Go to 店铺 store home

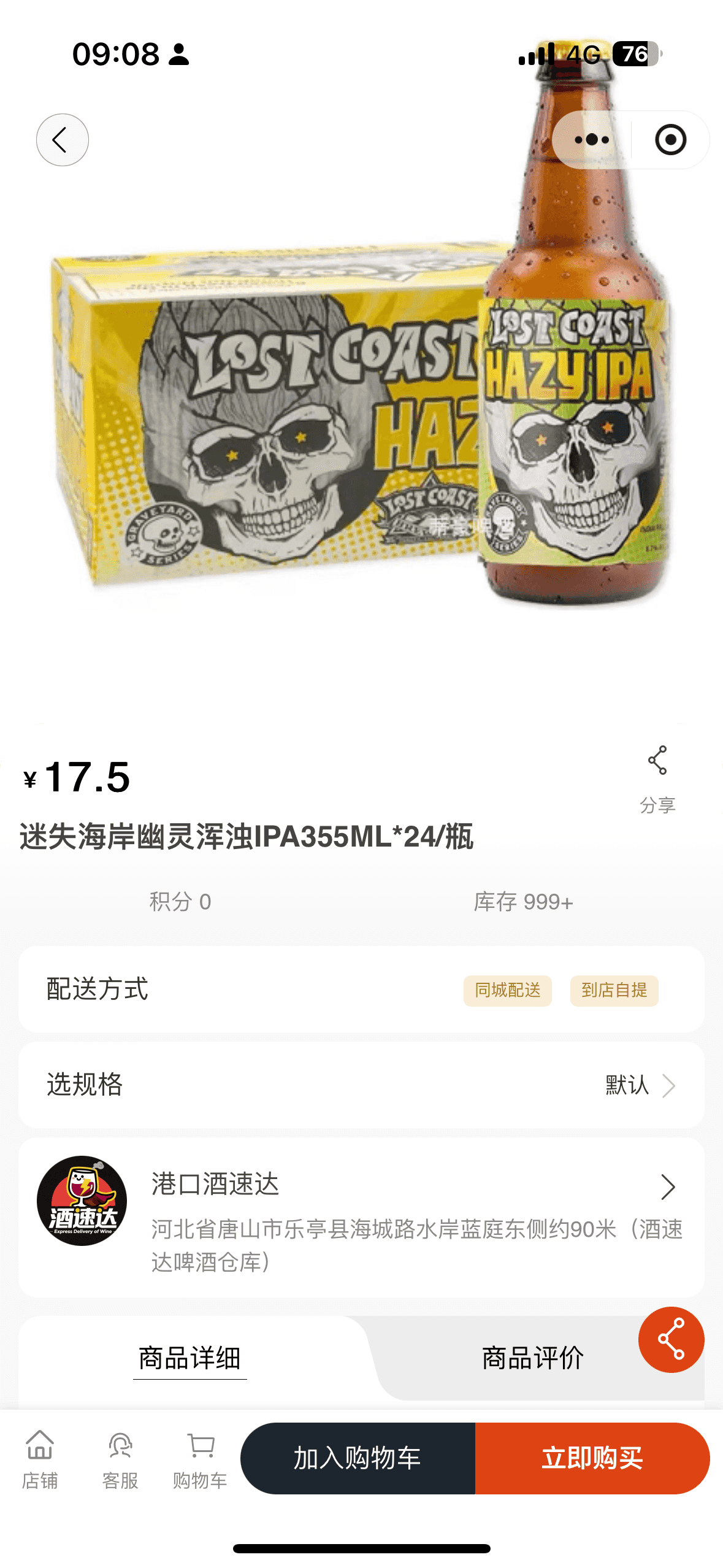[x=40, y=1459]
